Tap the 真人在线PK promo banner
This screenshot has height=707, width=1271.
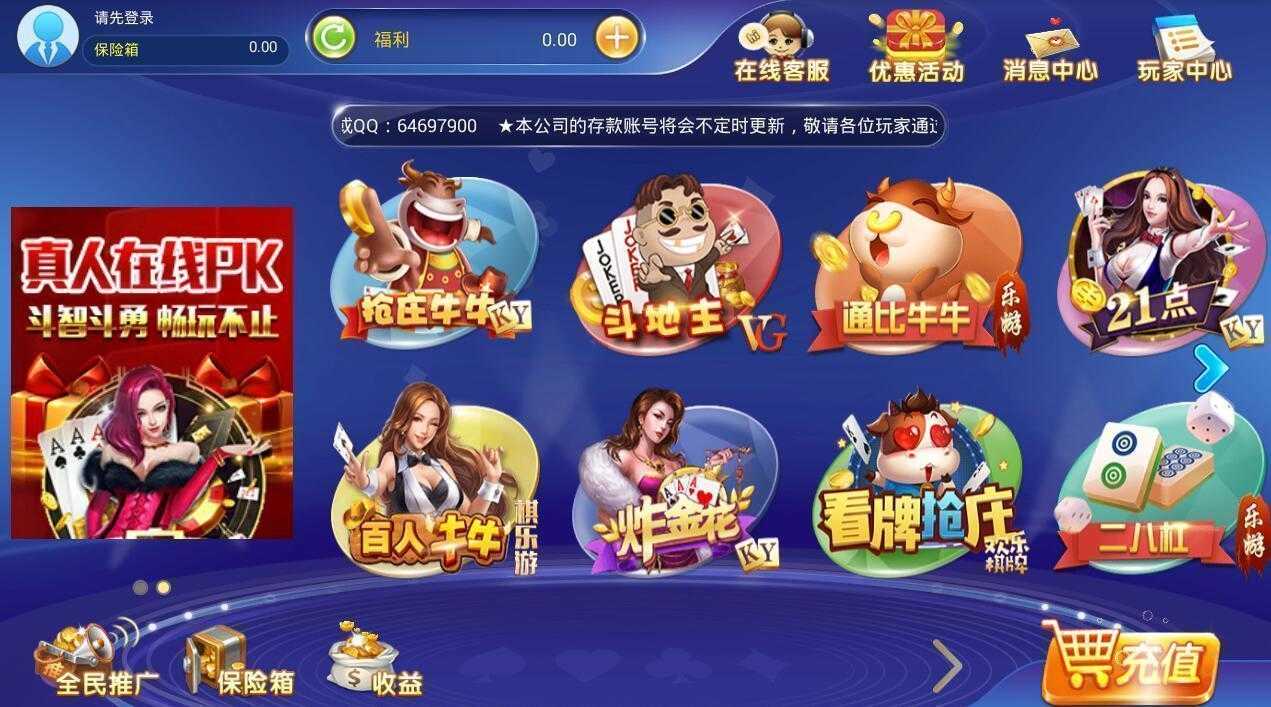click(152, 372)
